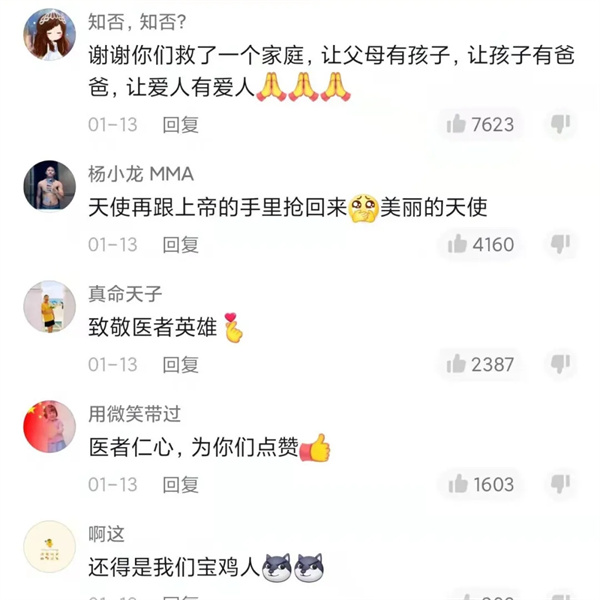Viewport: 600px width, 600px height.
Task: View 真命天子's profile picture
Action: pos(49,307)
